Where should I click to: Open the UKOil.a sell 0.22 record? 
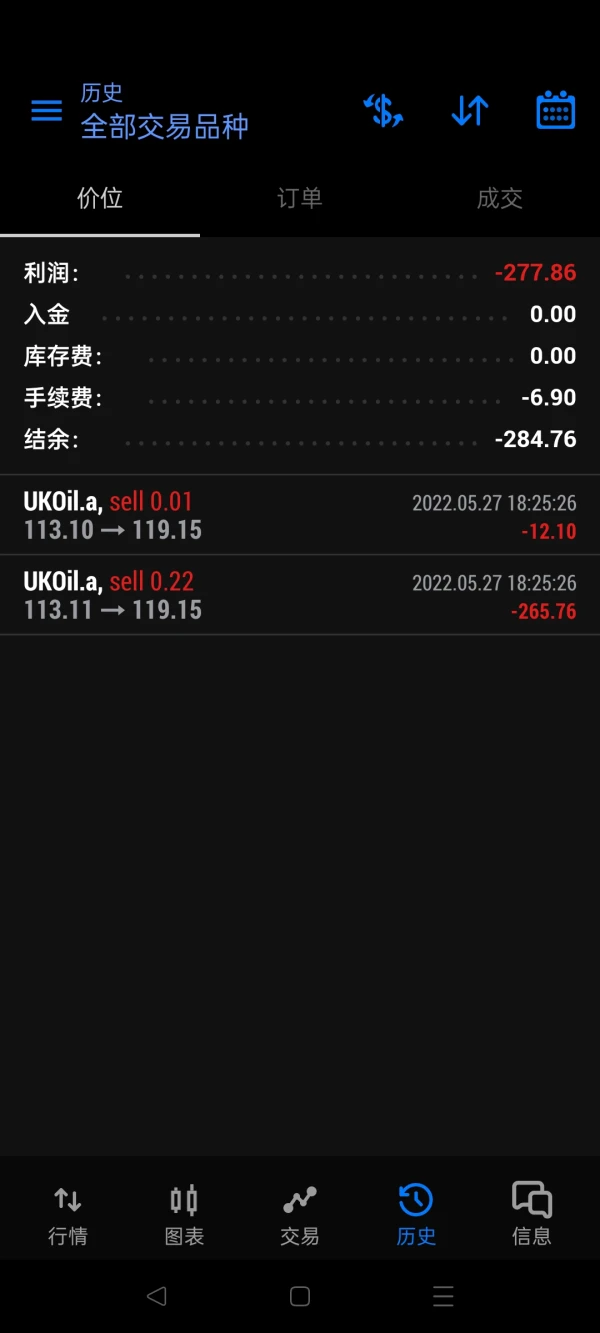(x=300, y=595)
